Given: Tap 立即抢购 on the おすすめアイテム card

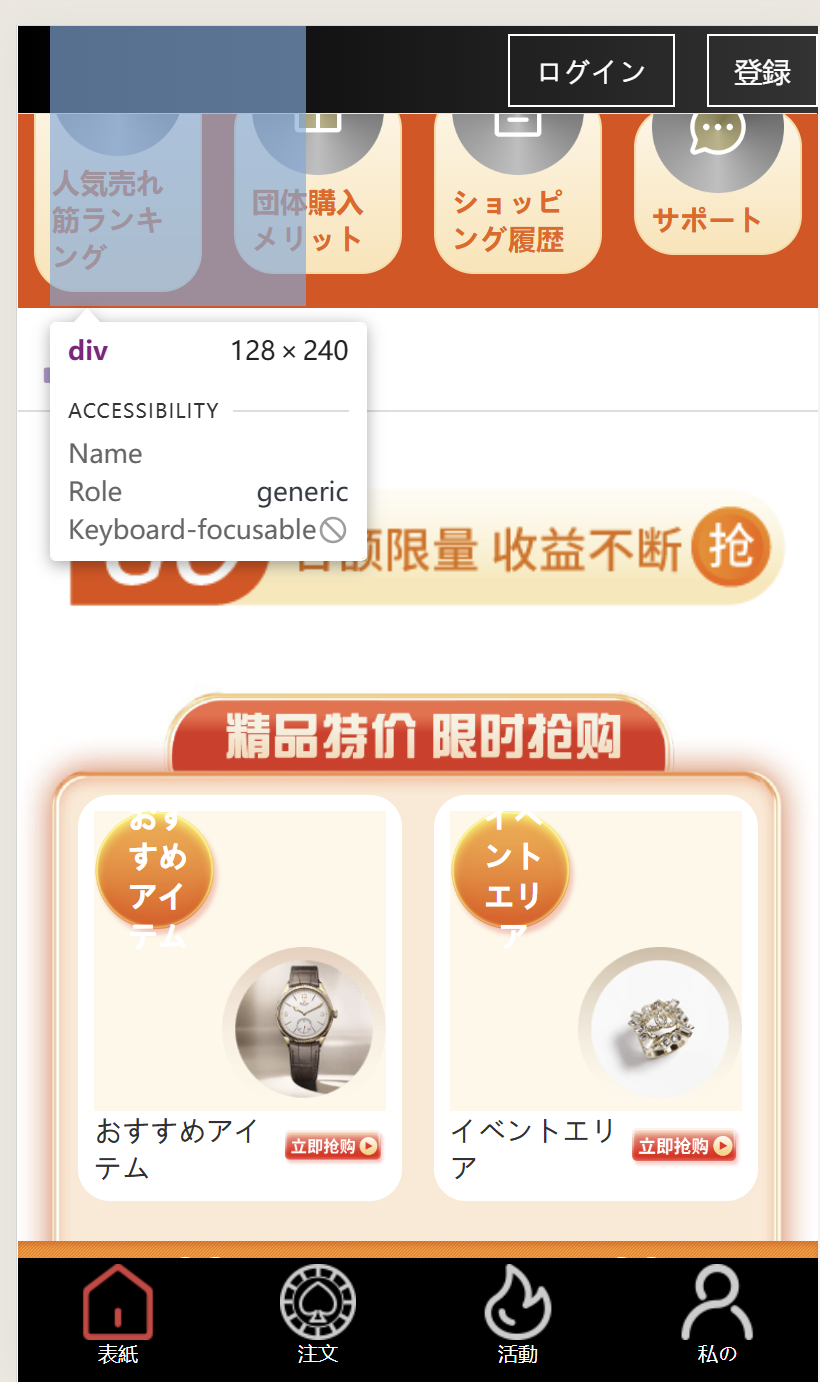Looking at the screenshot, I should [333, 1147].
